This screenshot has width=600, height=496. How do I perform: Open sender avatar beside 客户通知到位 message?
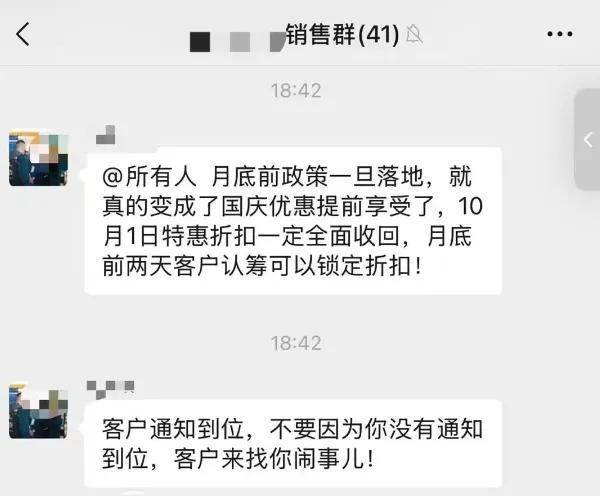38,412
